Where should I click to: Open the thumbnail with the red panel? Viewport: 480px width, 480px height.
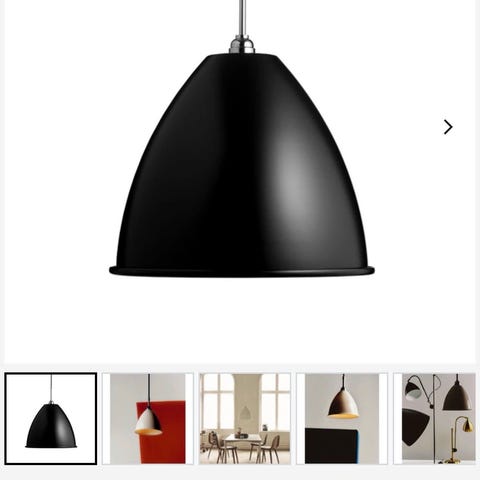point(148,419)
